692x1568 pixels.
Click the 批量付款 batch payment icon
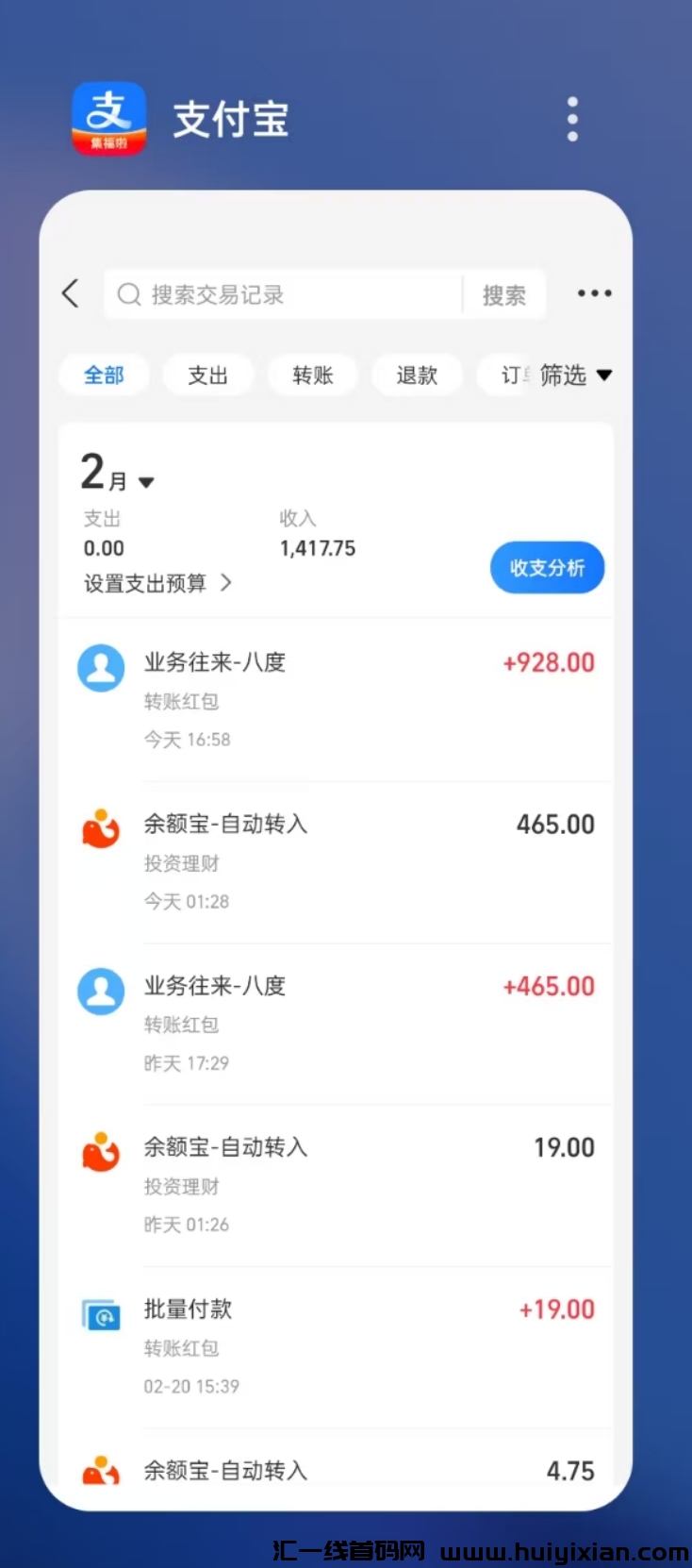pos(101,1314)
